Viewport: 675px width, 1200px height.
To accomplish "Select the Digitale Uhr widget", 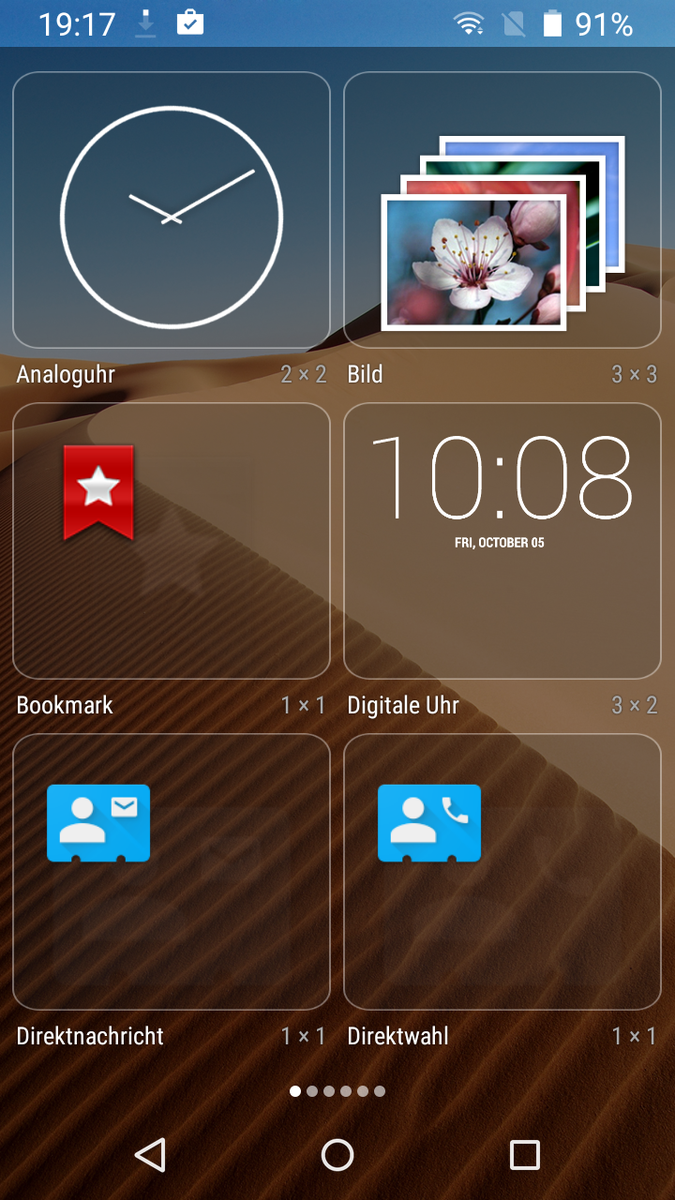I will tap(502, 541).
